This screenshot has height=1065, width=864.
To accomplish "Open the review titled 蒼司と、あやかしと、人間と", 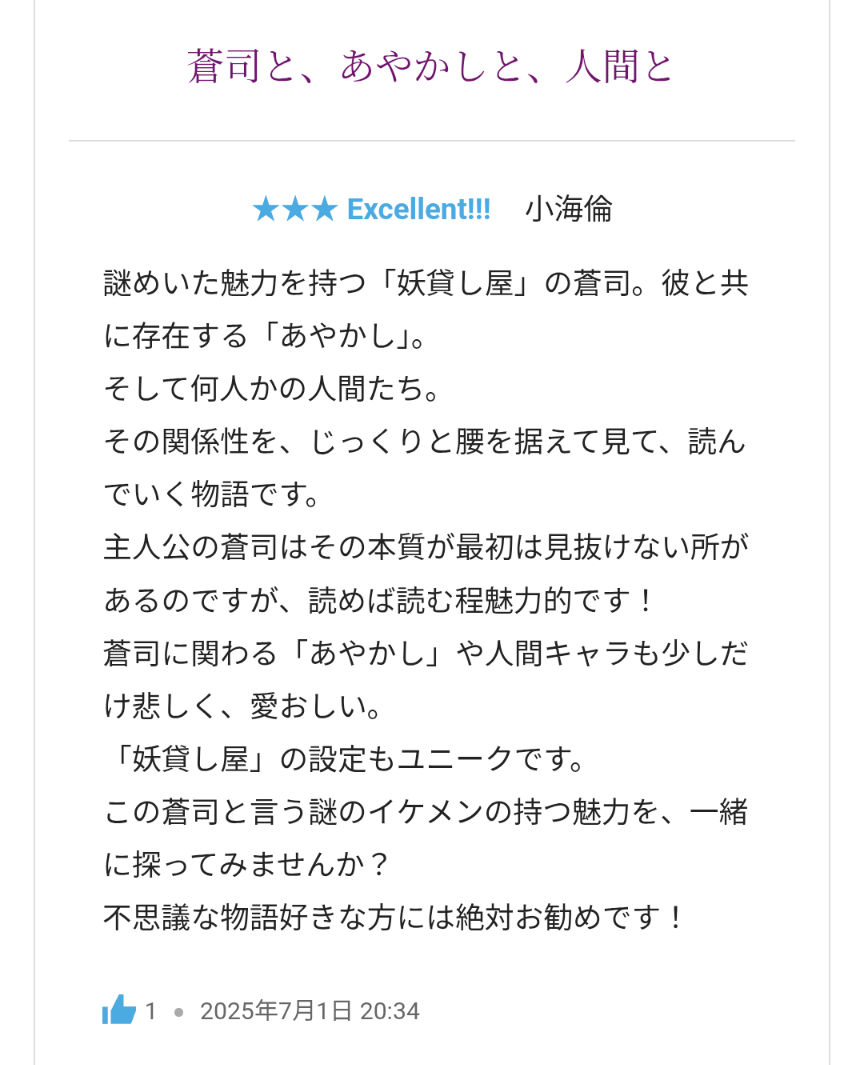I will tap(431, 66).
